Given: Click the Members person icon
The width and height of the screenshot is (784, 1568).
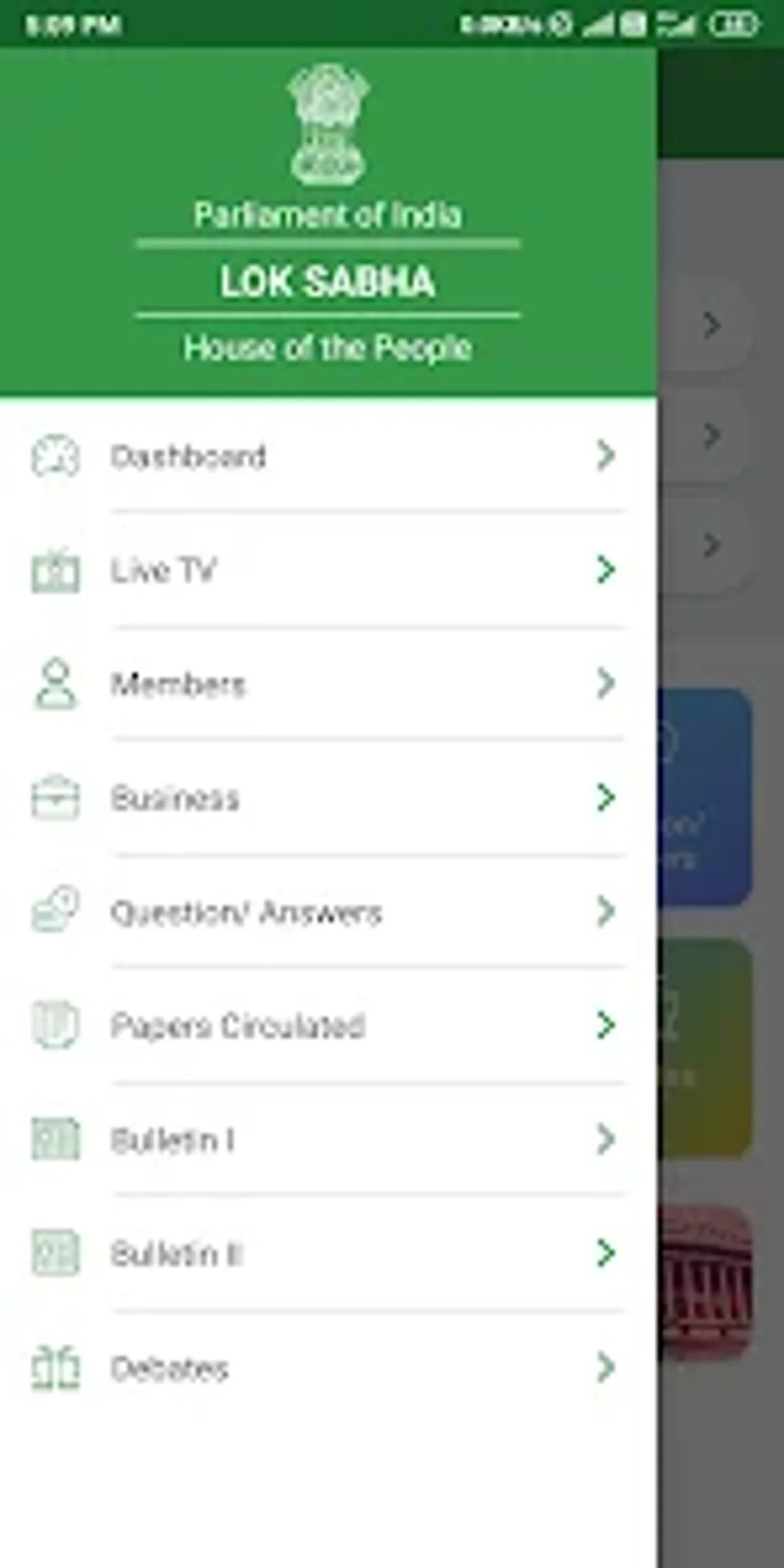Looking at the screenshot, I should coord(55,683).
